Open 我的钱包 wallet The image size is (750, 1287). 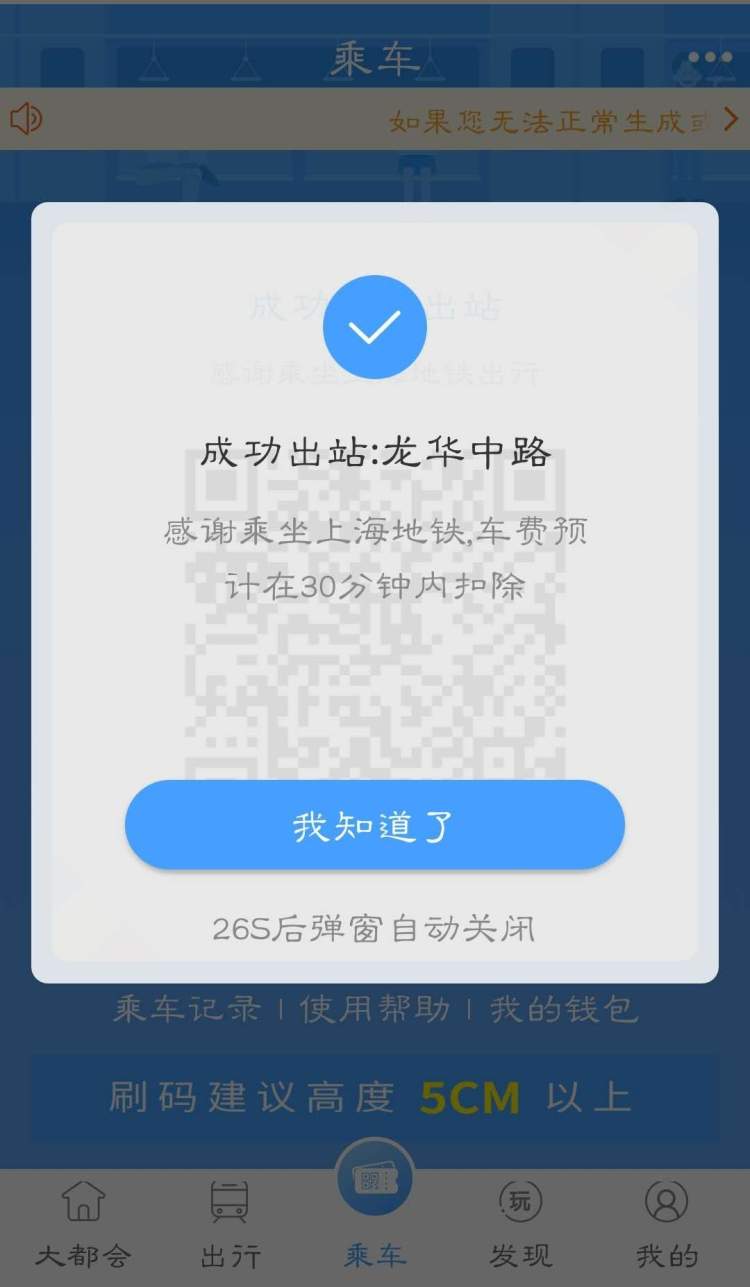coord(563,1009)
